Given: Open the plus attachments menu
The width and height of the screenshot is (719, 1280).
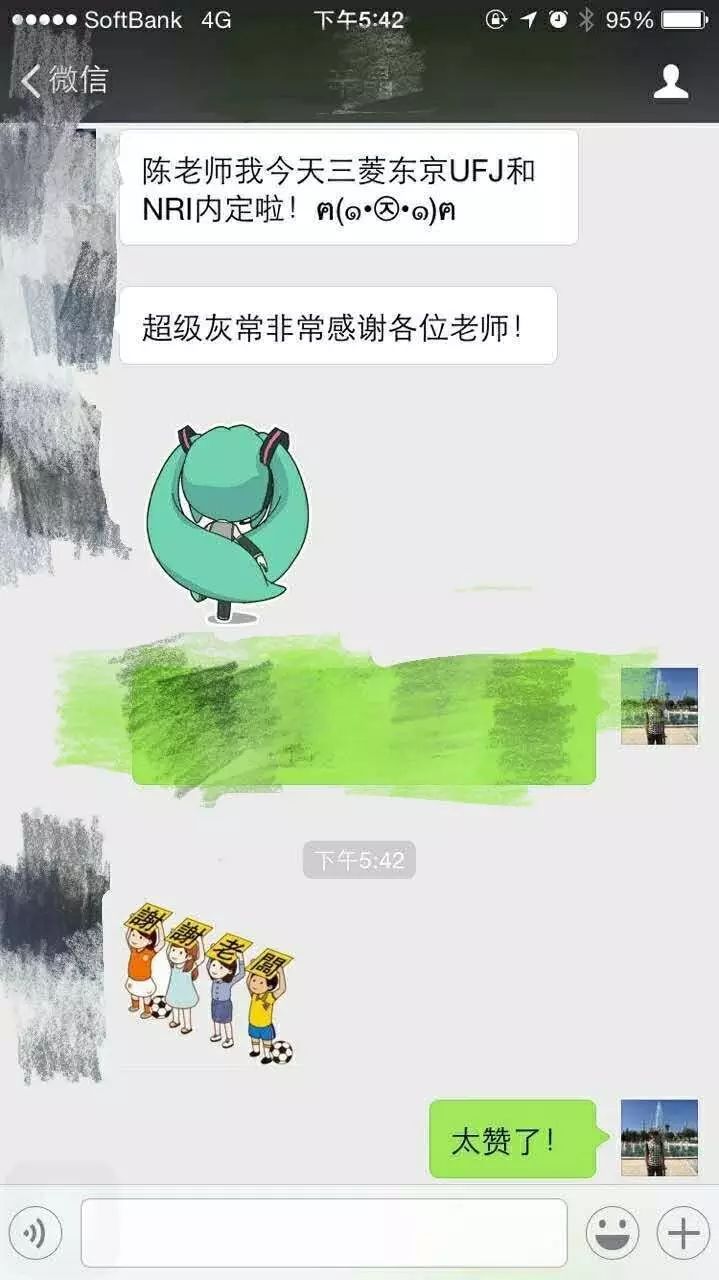Looking at the screenshot, I should [x=683, y=1233].
